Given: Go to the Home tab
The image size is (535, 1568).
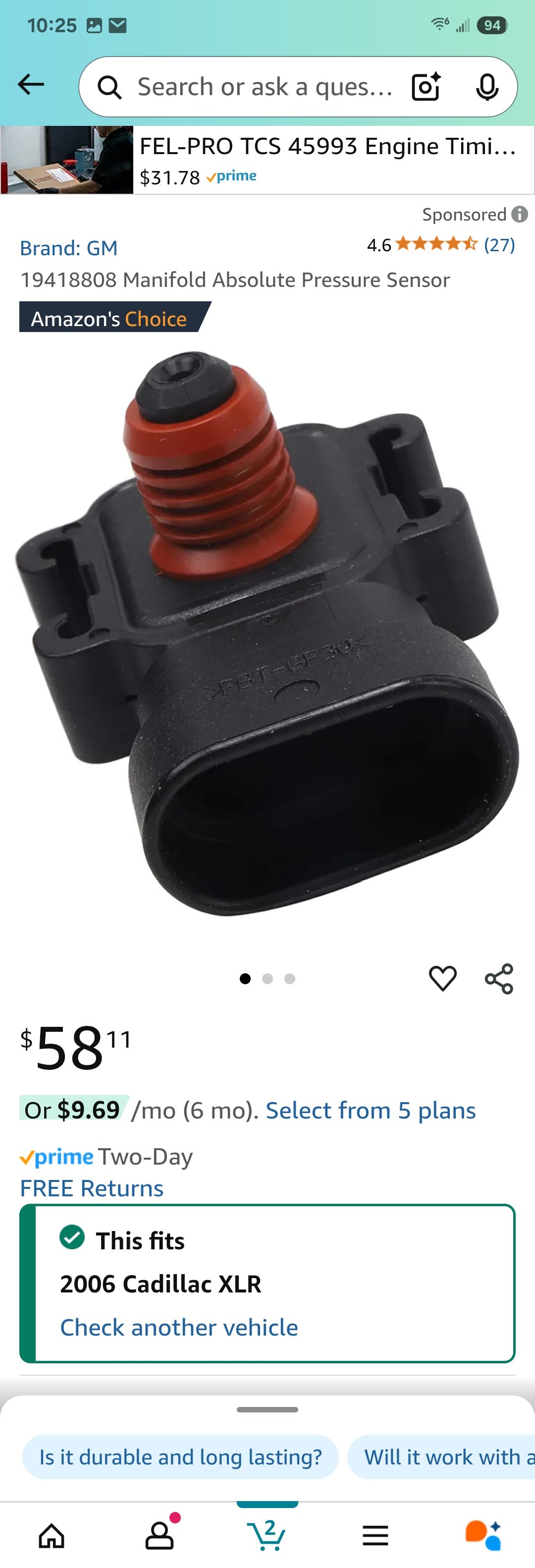Looking at the screenshot, I should [52, 1534].
